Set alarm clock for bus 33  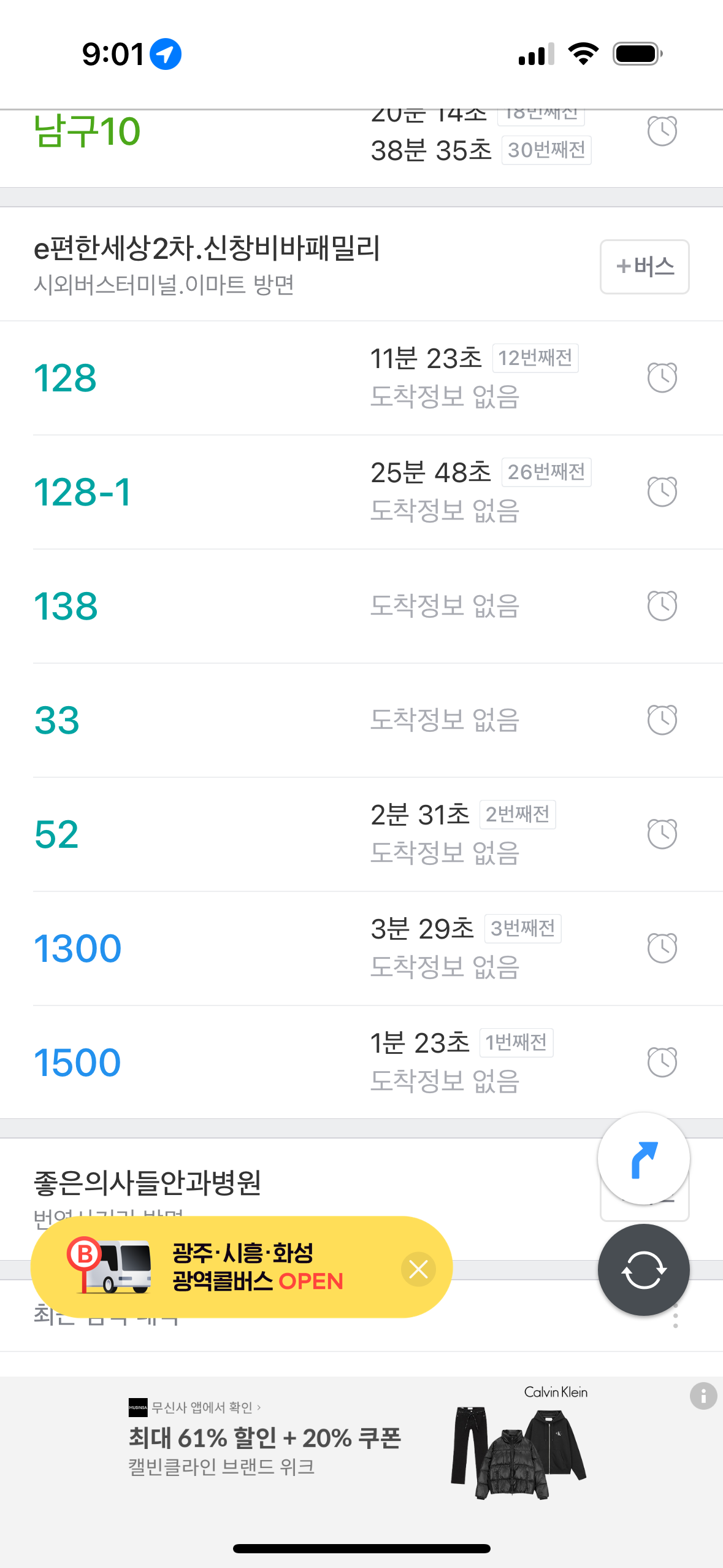click(x=662, y=720)
